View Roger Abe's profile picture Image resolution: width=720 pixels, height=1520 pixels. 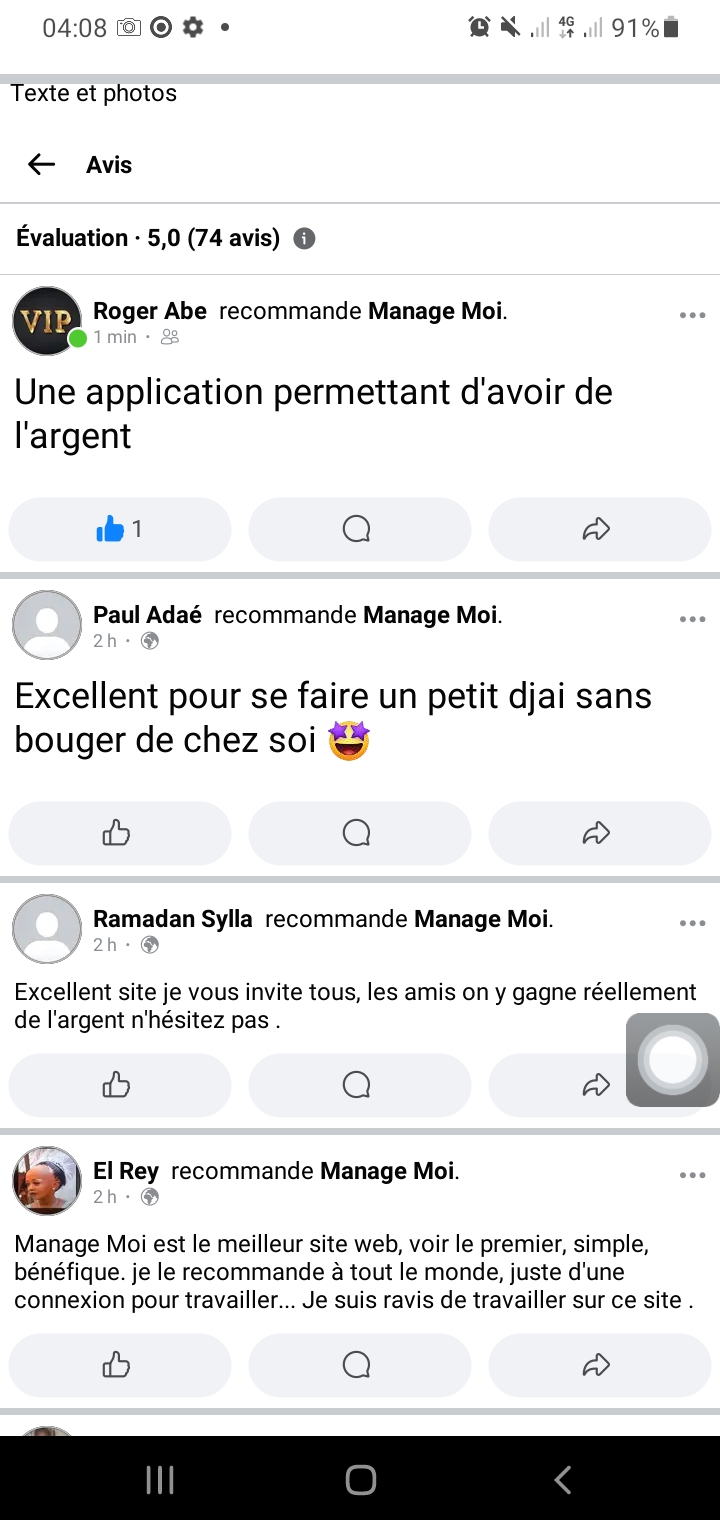pyautogui.click(x=46, y=321)
